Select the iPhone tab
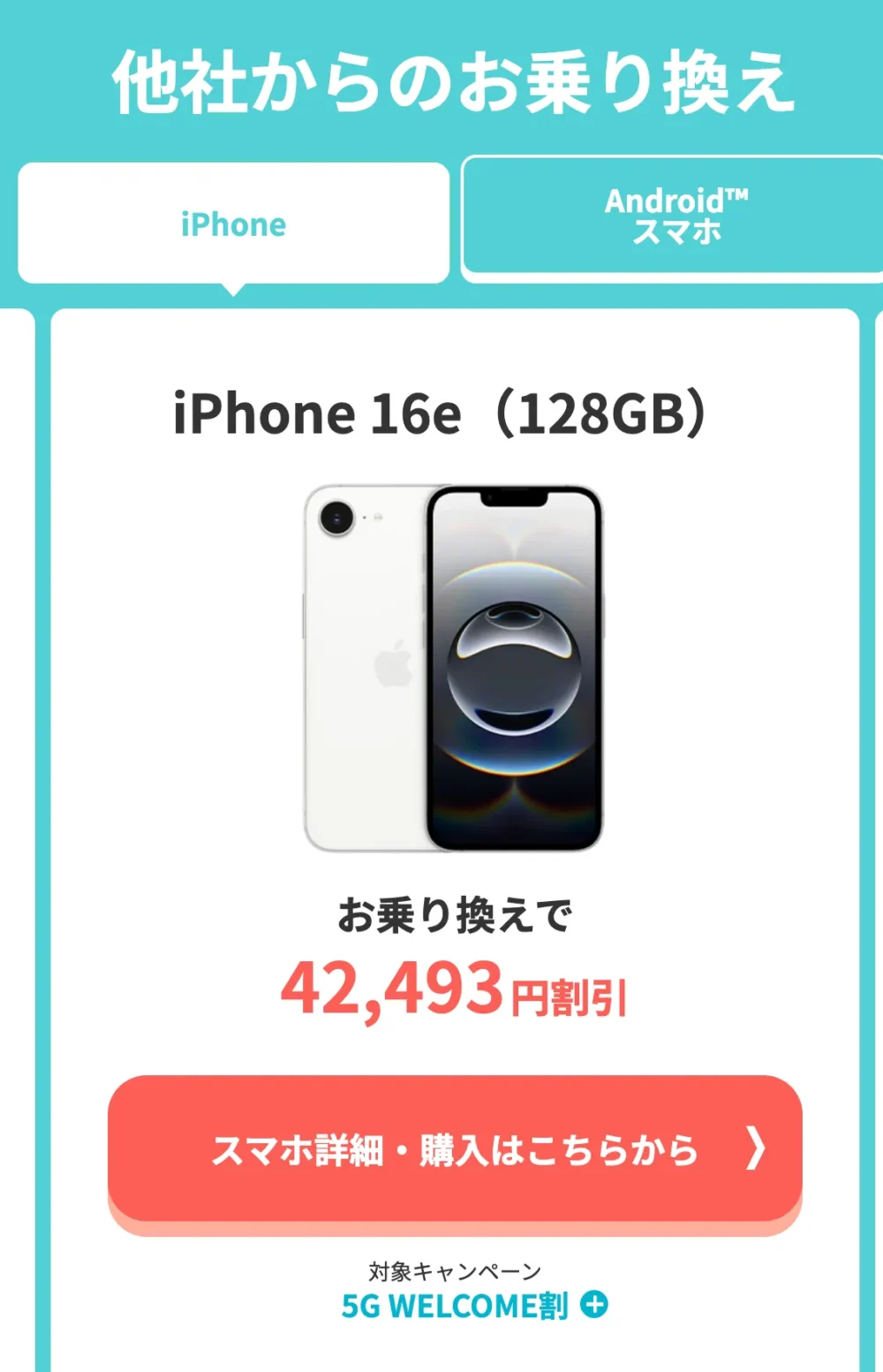 click(234, 224)
